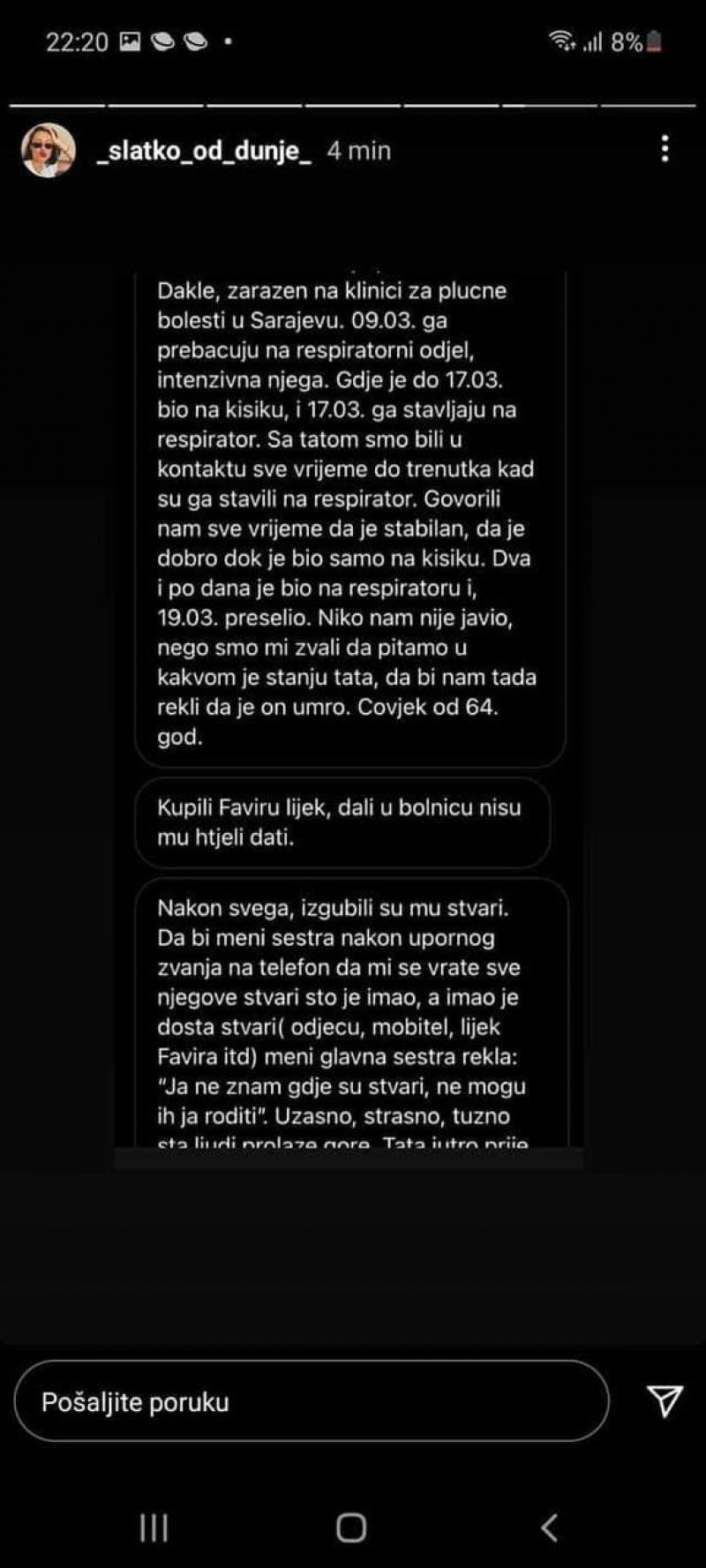The width and height of the screenshot is (706, 1568).
Task: Go back with the system back button
Action: coord(549,1527)
